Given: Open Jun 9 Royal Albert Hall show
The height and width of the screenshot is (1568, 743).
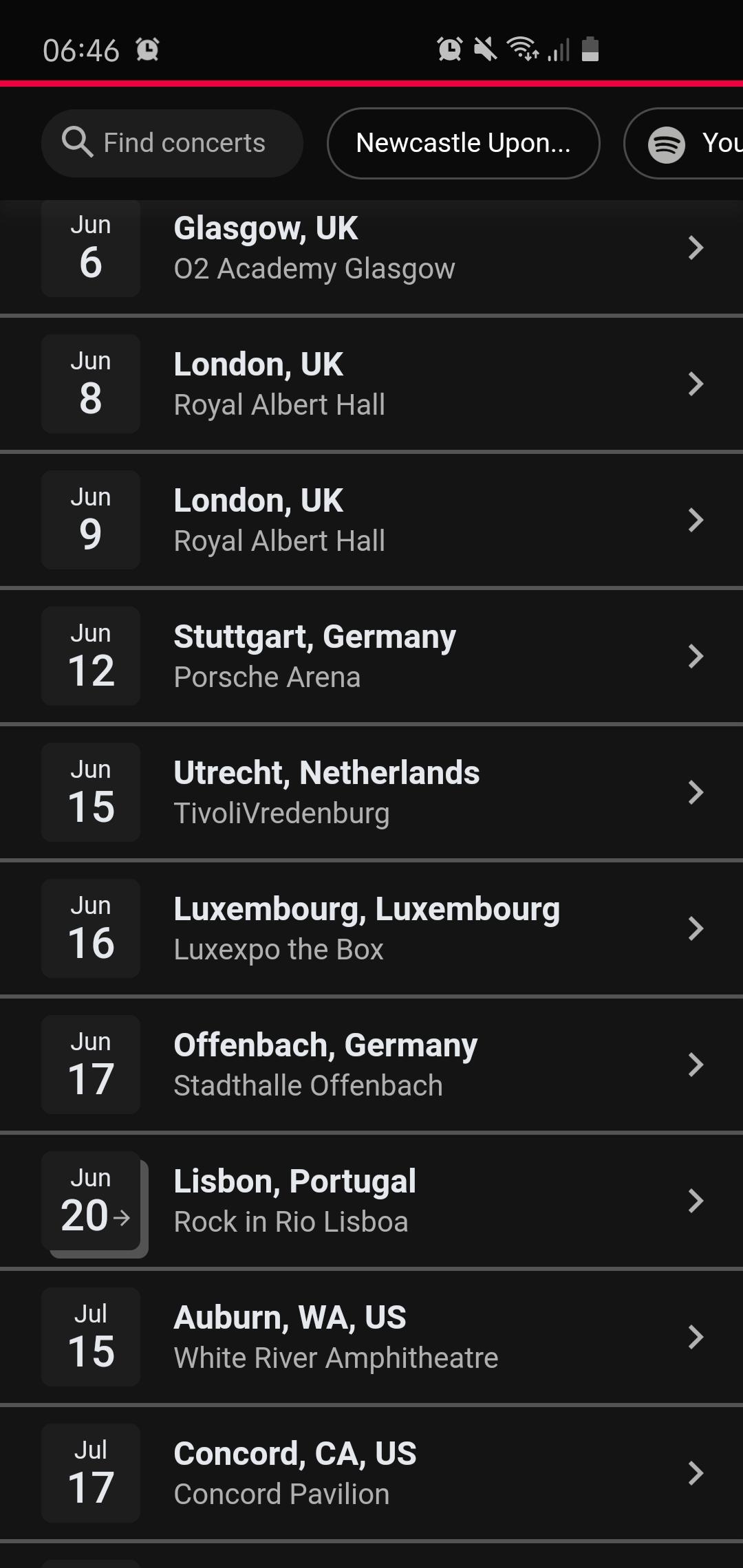Looking at the screenshot, I should tap(371, 520).
